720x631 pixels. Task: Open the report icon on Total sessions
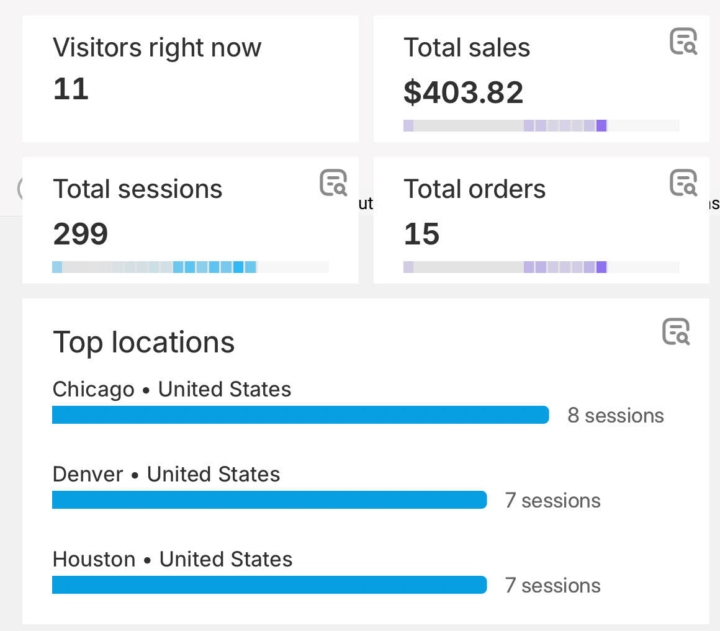click(333, 183)
